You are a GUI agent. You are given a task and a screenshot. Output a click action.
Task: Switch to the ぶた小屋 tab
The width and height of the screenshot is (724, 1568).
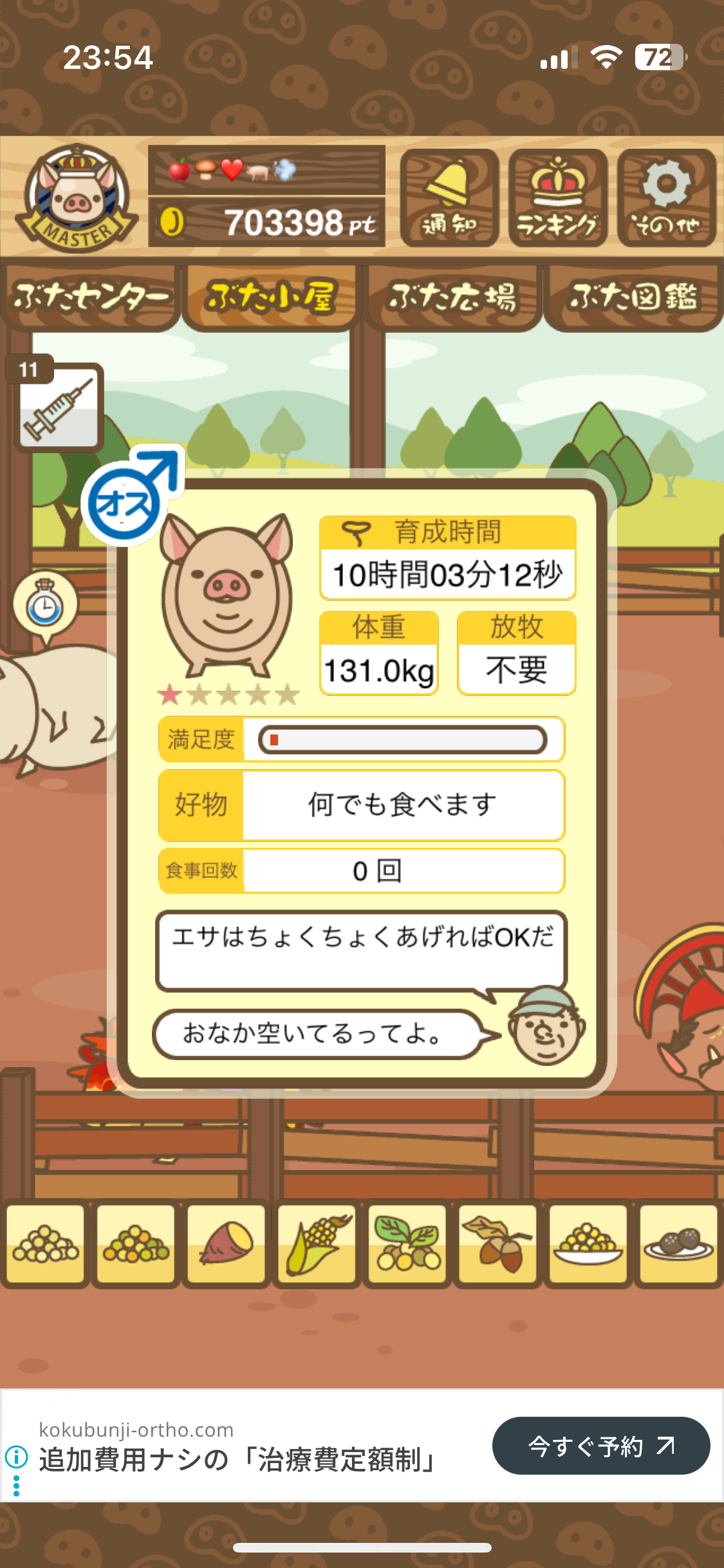pos(271,297)
